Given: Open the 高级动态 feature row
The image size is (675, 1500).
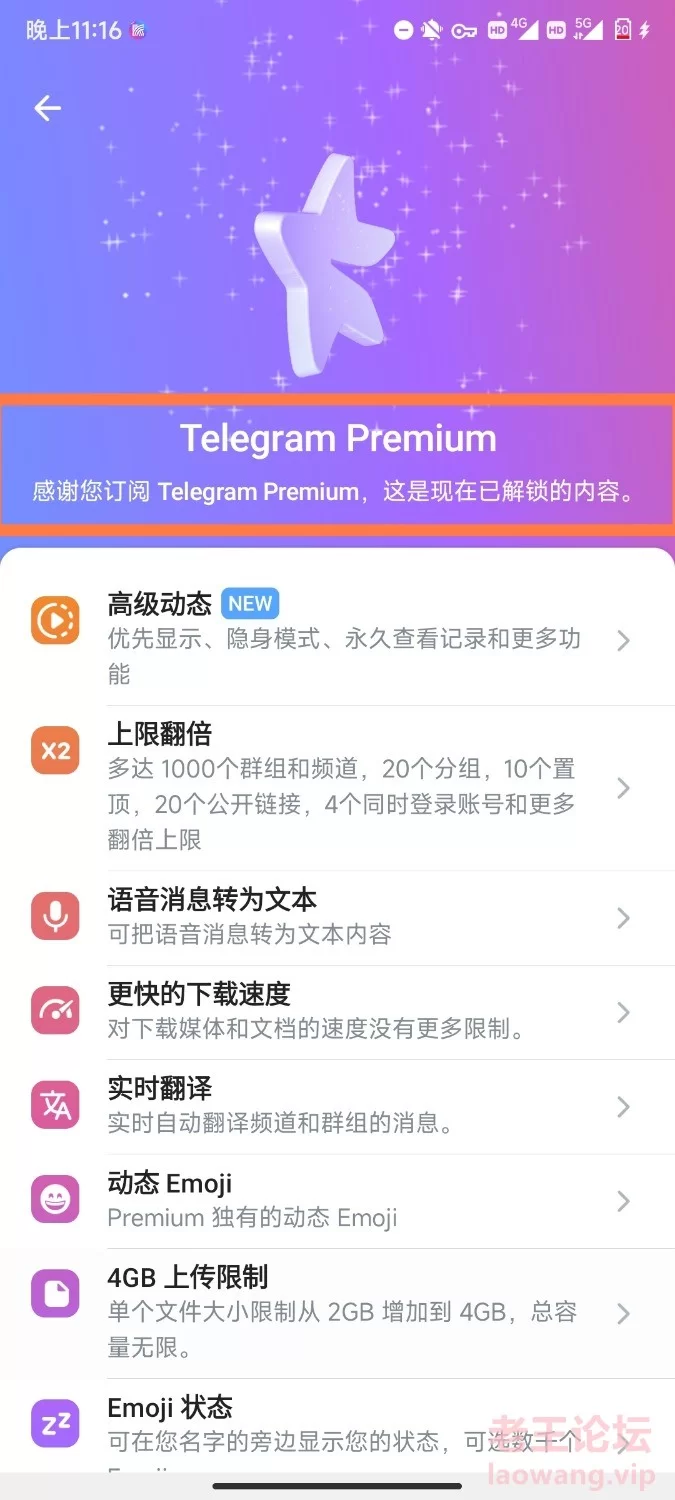Looking at the screenshot, I should coord(337,639).
